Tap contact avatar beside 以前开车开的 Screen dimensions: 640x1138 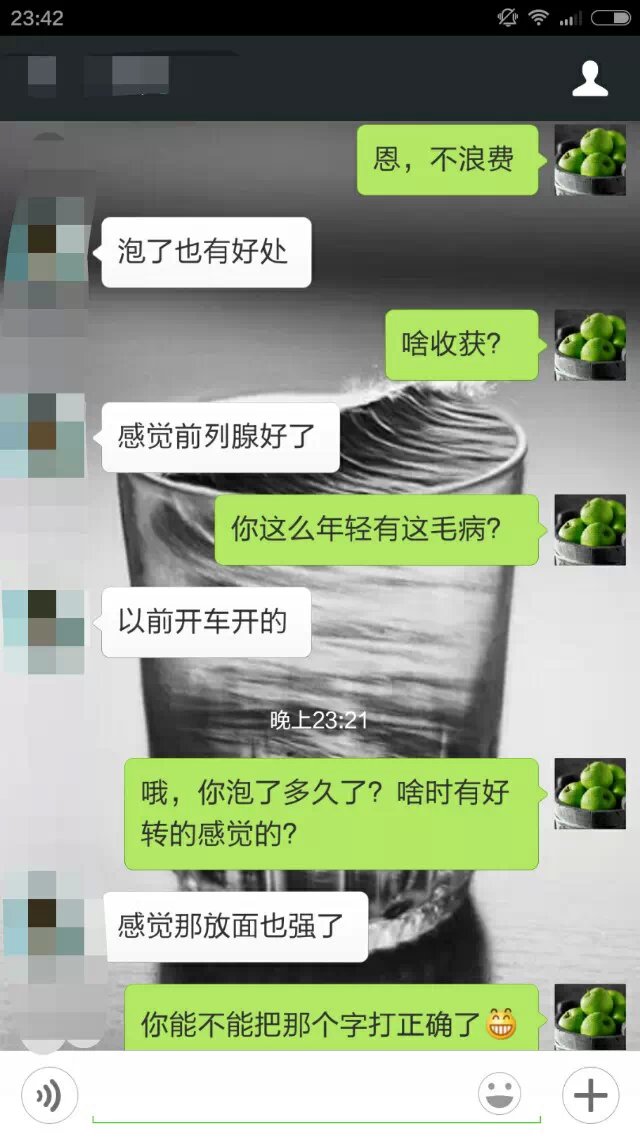(x=42, y=622)
